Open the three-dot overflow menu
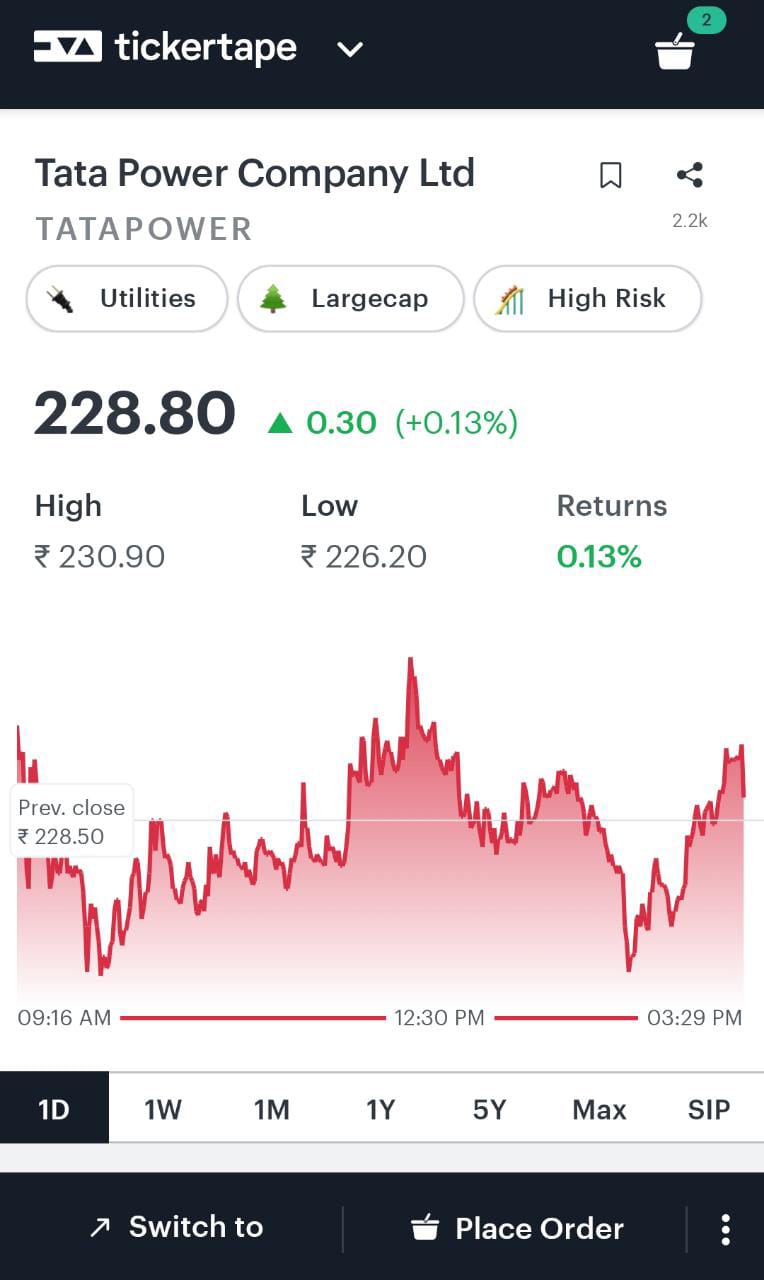Screen dimensions: 764x1280 (726, 1229)
